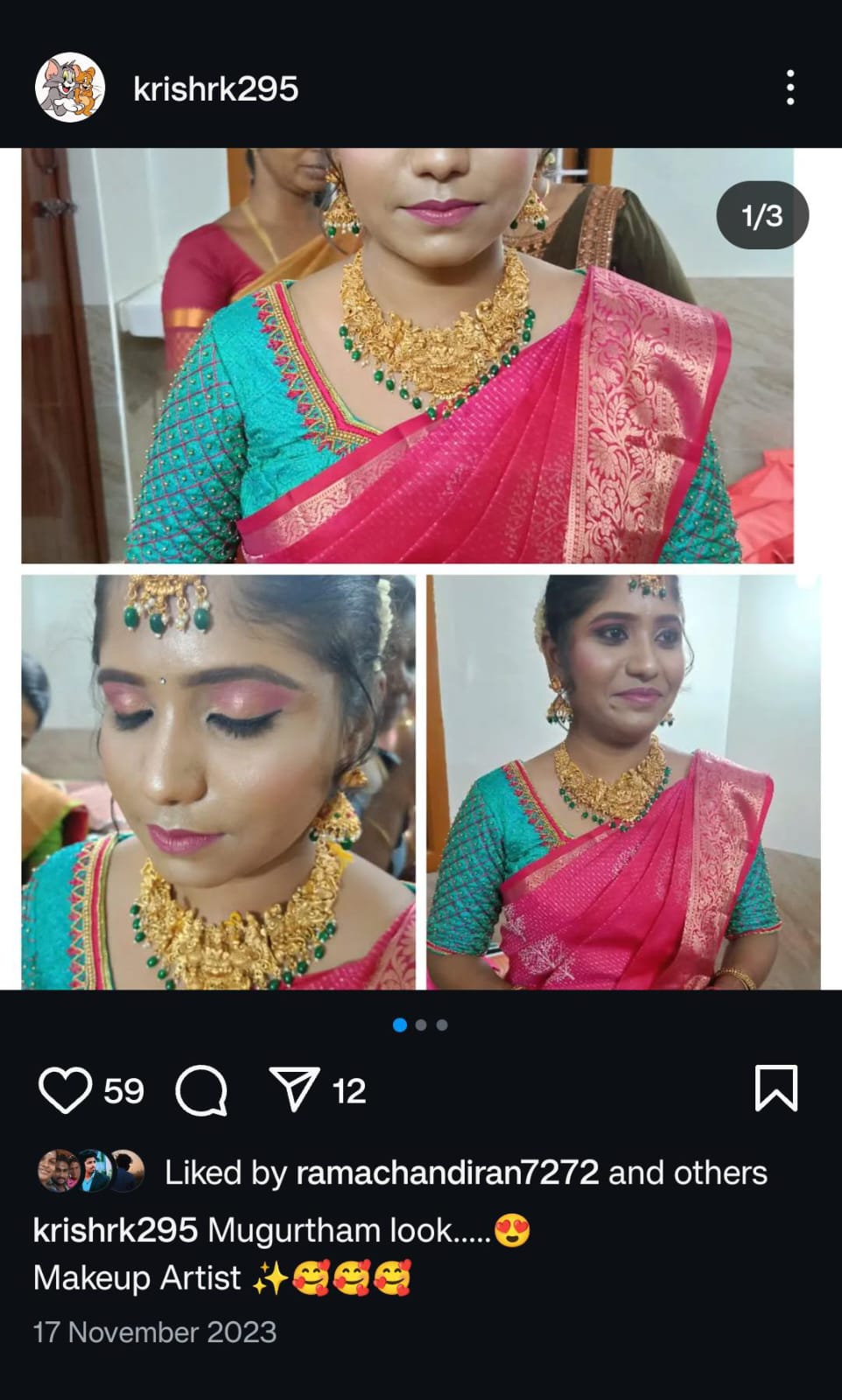
Task: Open krishrk295's profile picture
Action: tap(69, 87)
